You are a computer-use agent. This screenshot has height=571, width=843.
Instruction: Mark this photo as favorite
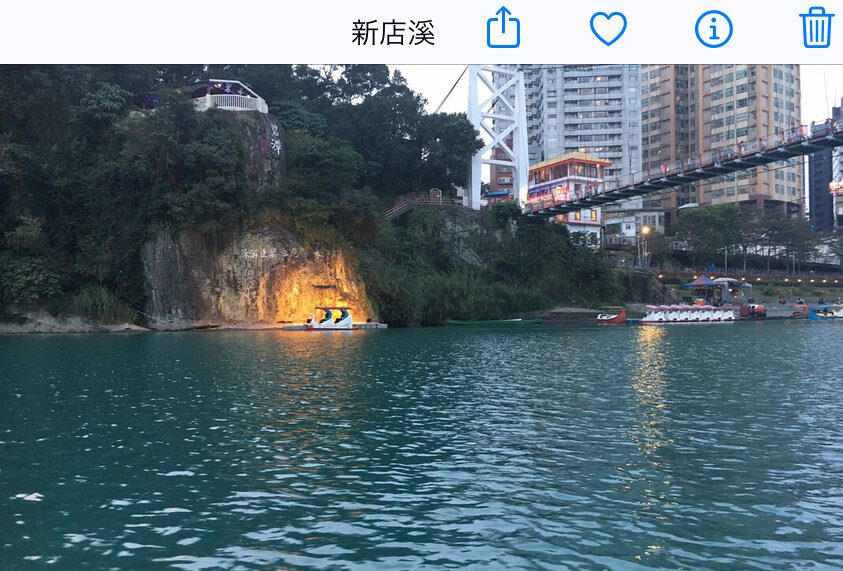coord(608,29)
